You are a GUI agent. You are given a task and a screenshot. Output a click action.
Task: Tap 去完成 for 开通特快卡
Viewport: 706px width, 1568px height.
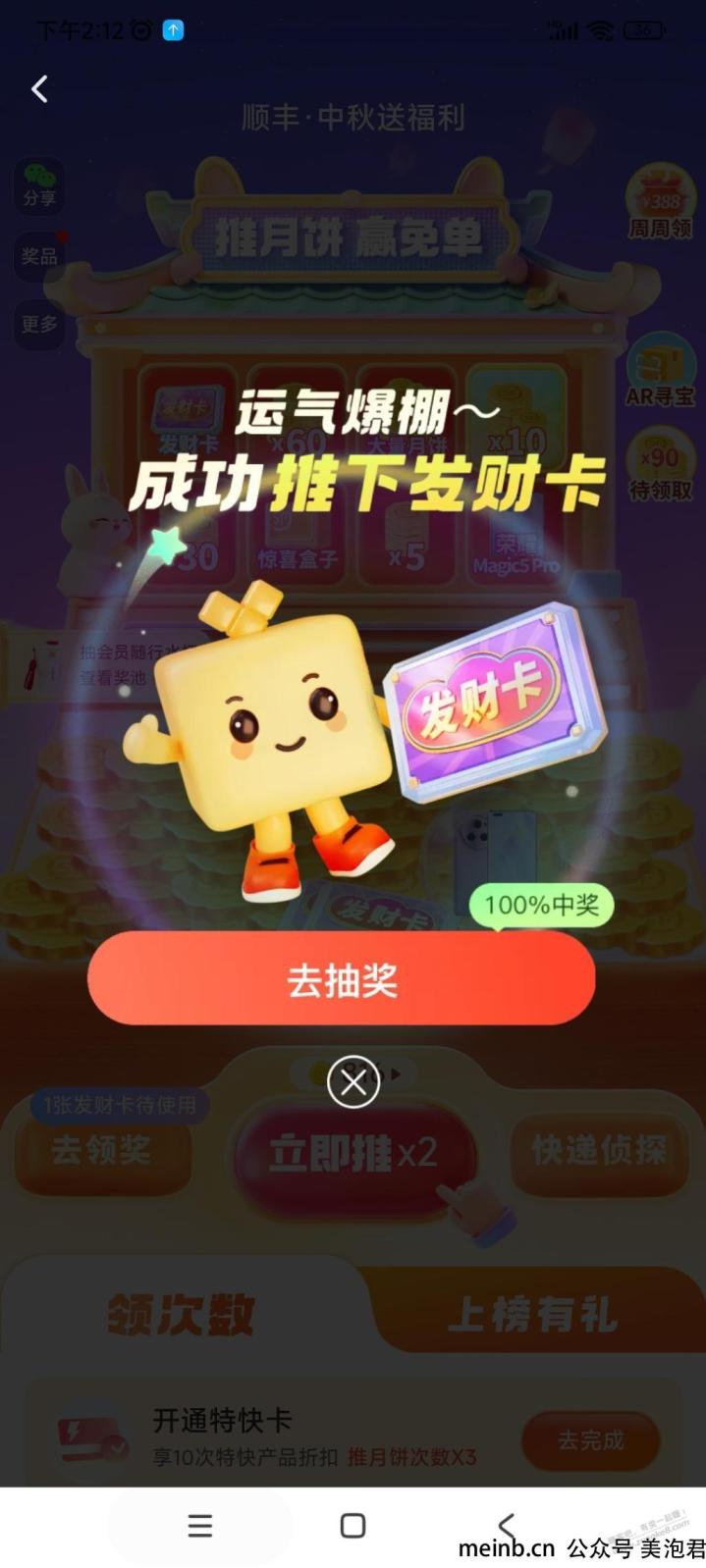tap(590, 1440)
